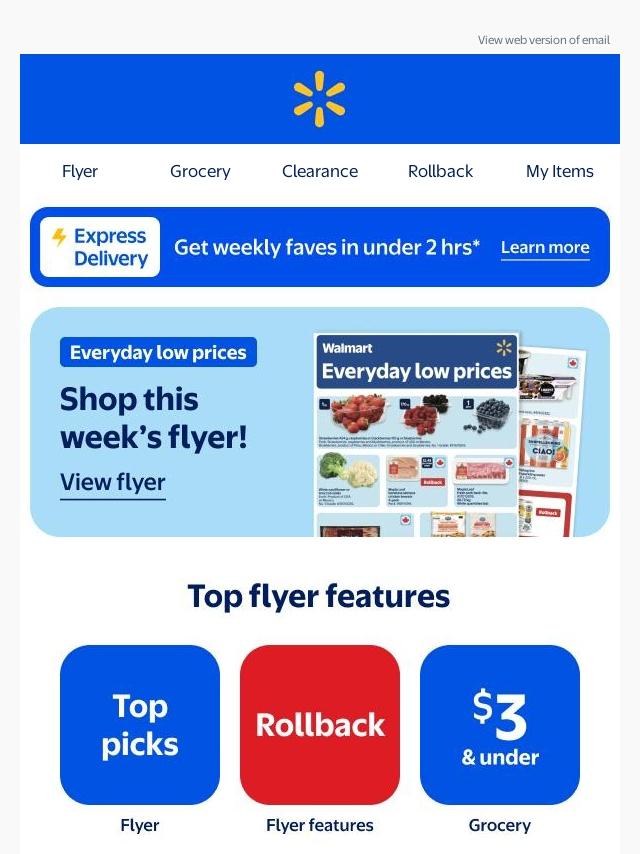This screenshot has height=854, width=640.
Task: Browse the Clearance section
Action: click(320, 171)
